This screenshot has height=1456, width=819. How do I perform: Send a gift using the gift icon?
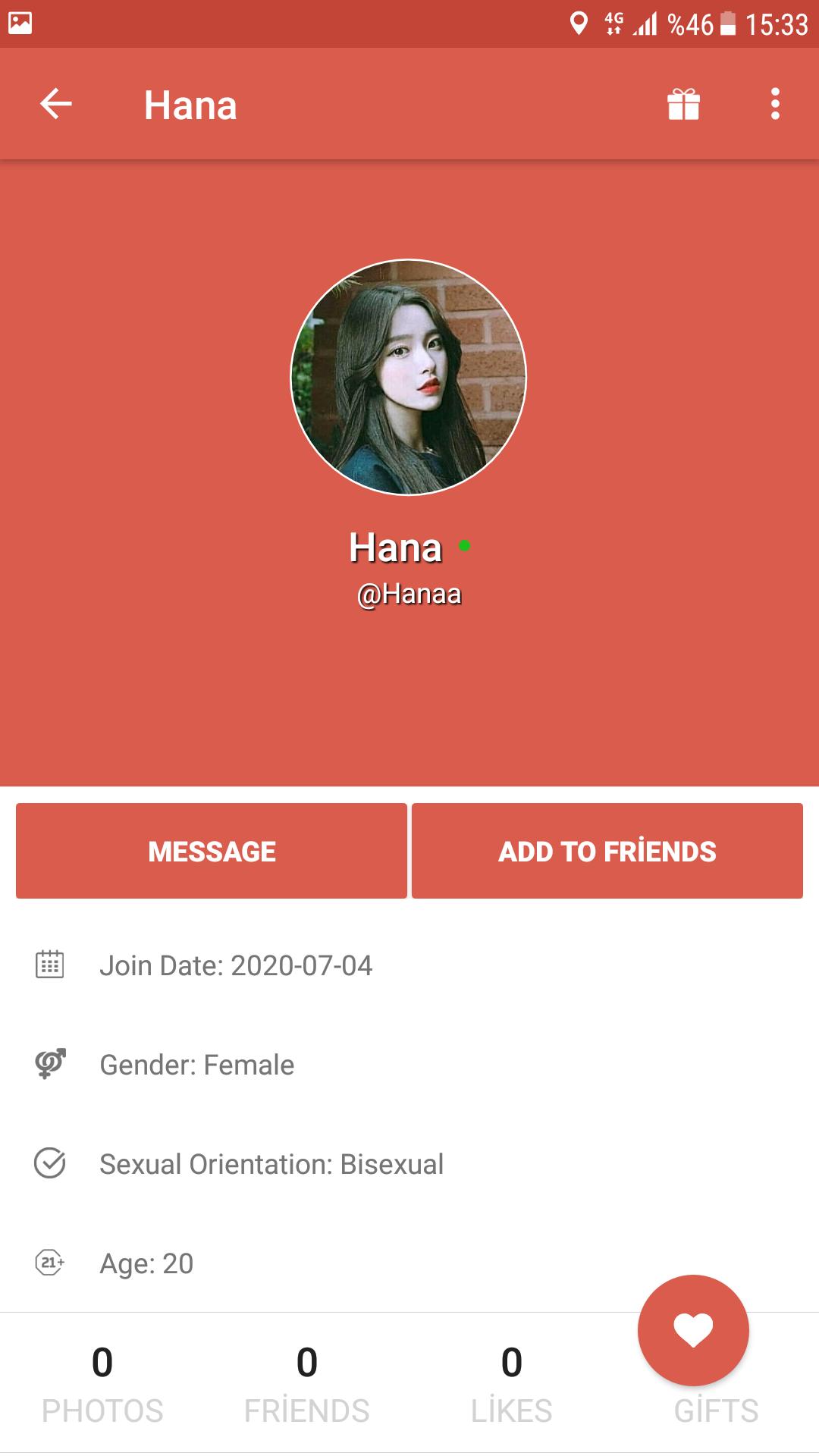pyautogui.click(x=683, y=105)
